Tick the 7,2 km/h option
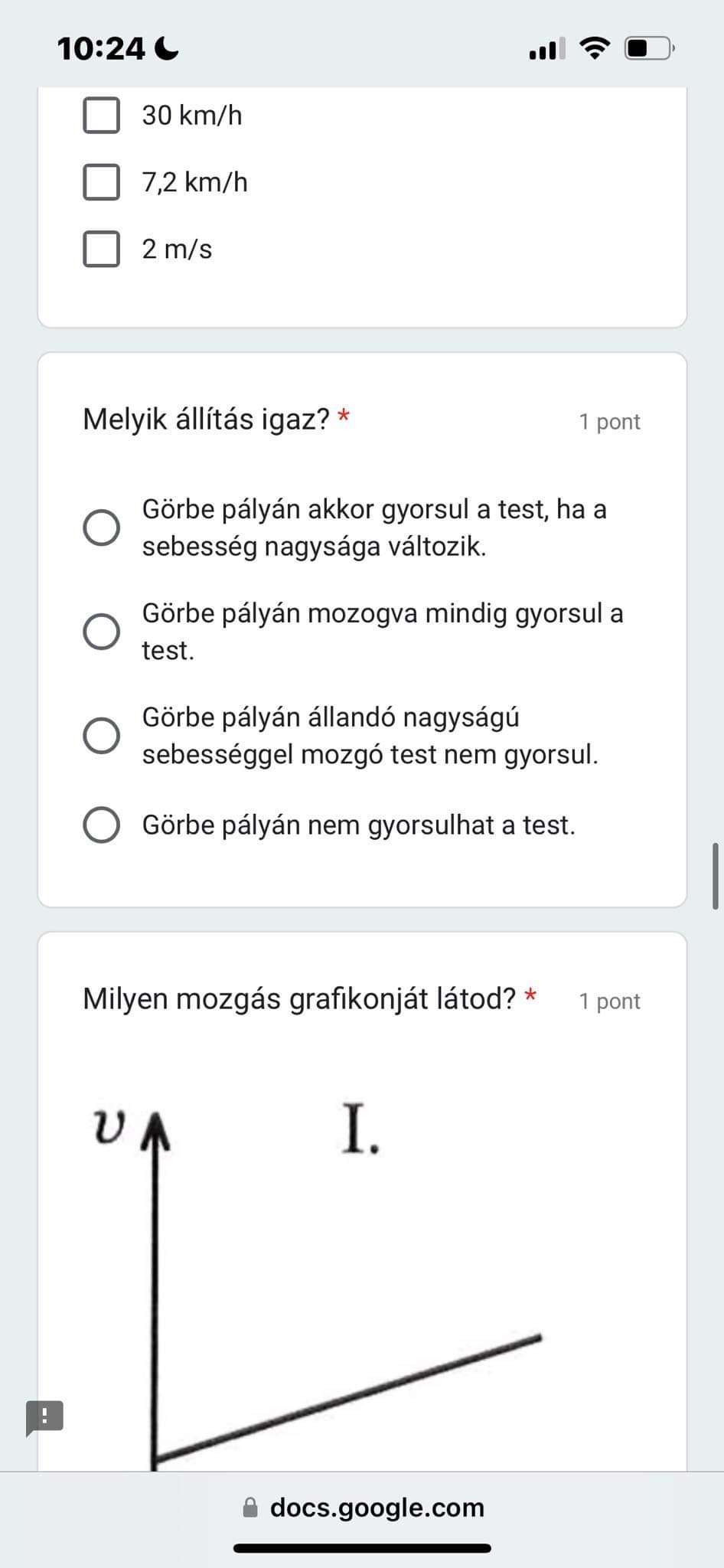Viewport: 724px width, 1568px height. point(101,182)
